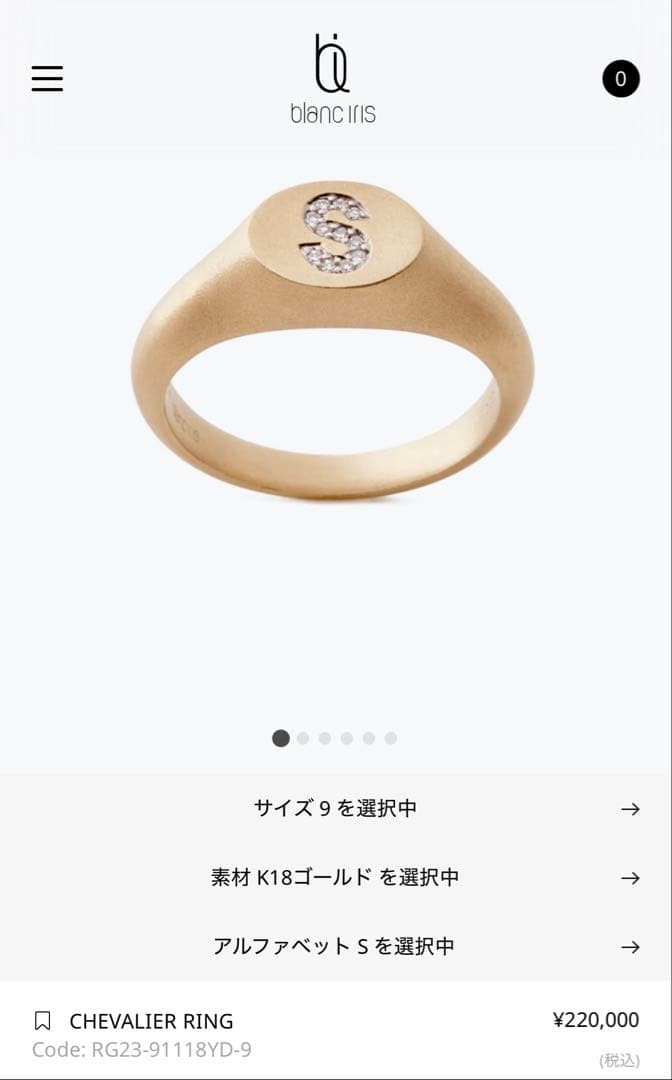This screenshot has width=672, height=1080.
Task: Open the ring product image
Action: (333, 340)
